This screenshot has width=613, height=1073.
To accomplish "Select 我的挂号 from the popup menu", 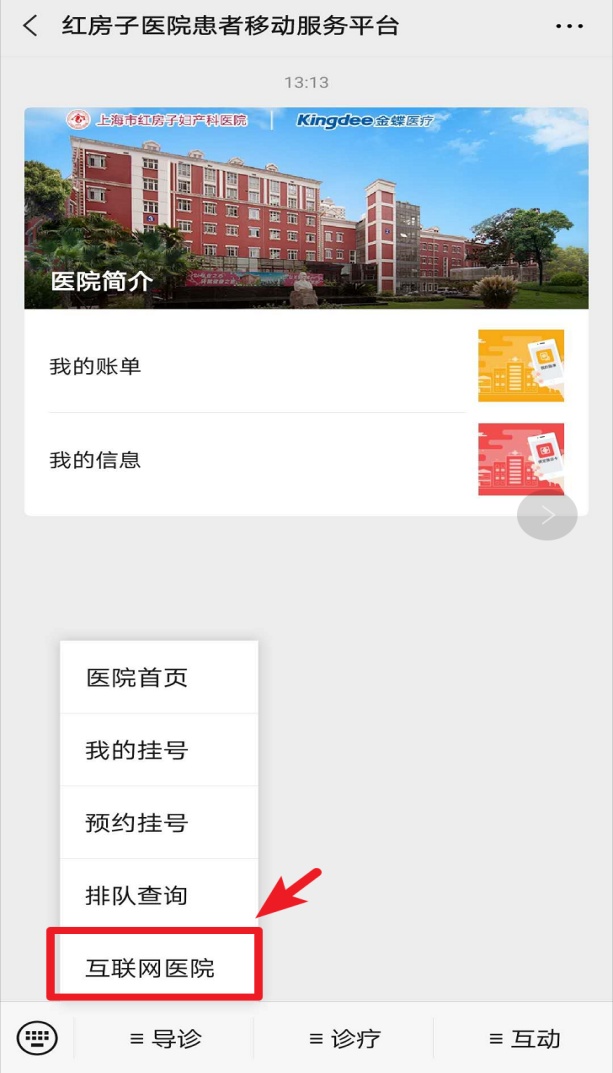I will pos(159,750).
